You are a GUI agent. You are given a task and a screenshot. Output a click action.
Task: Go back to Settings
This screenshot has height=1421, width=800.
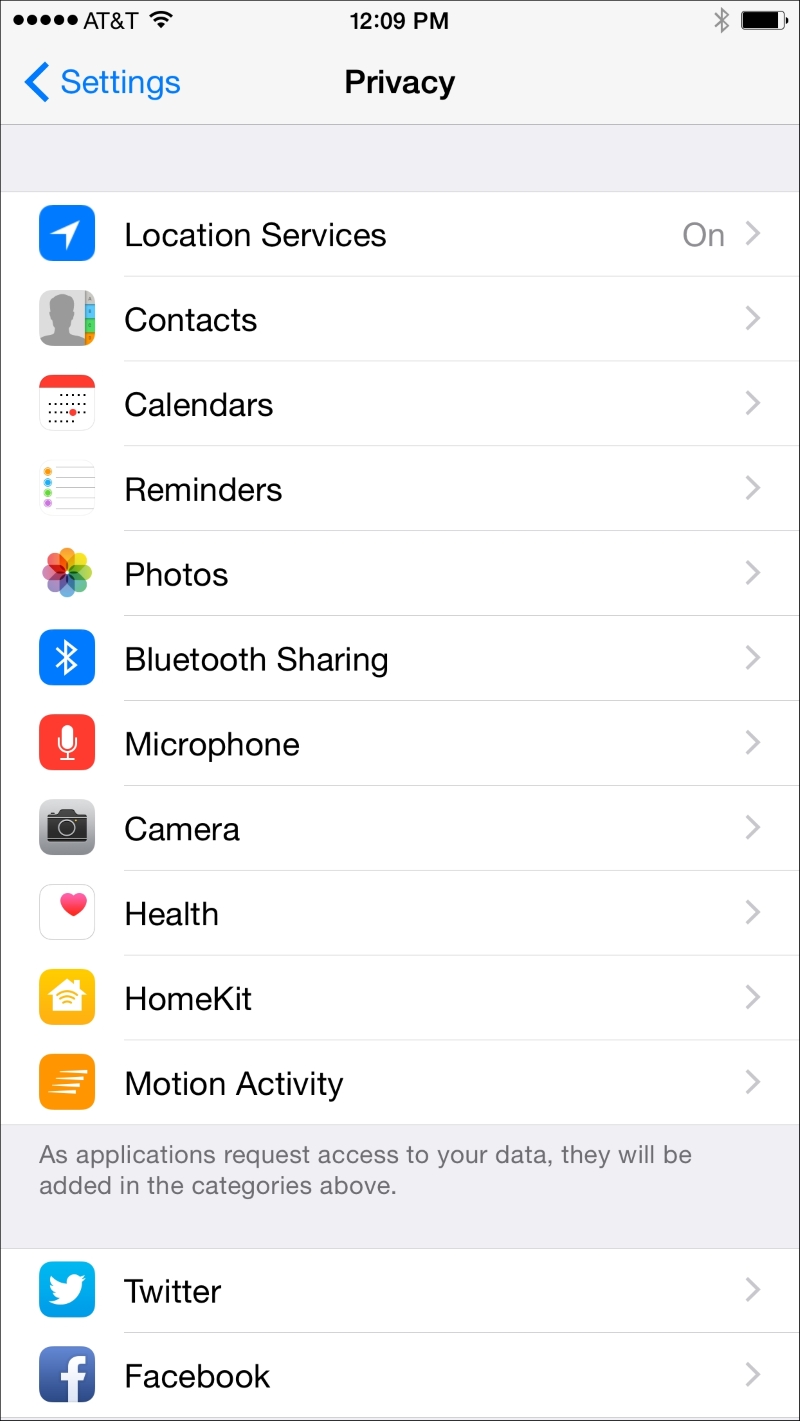(x=103, y=82)
